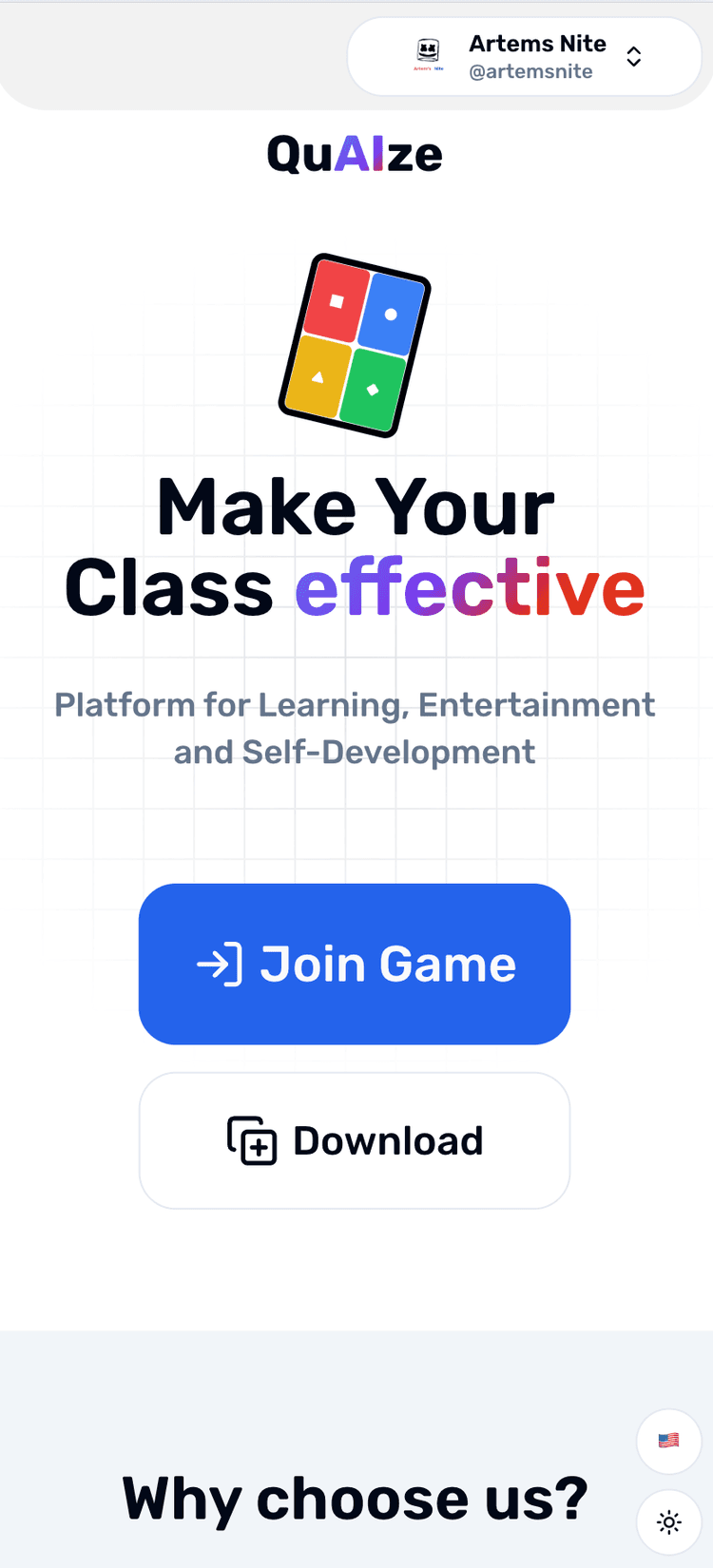The width and height of the screenshot is (713, 1568).
Task: Tap the Join Game button
Action: 355,964
